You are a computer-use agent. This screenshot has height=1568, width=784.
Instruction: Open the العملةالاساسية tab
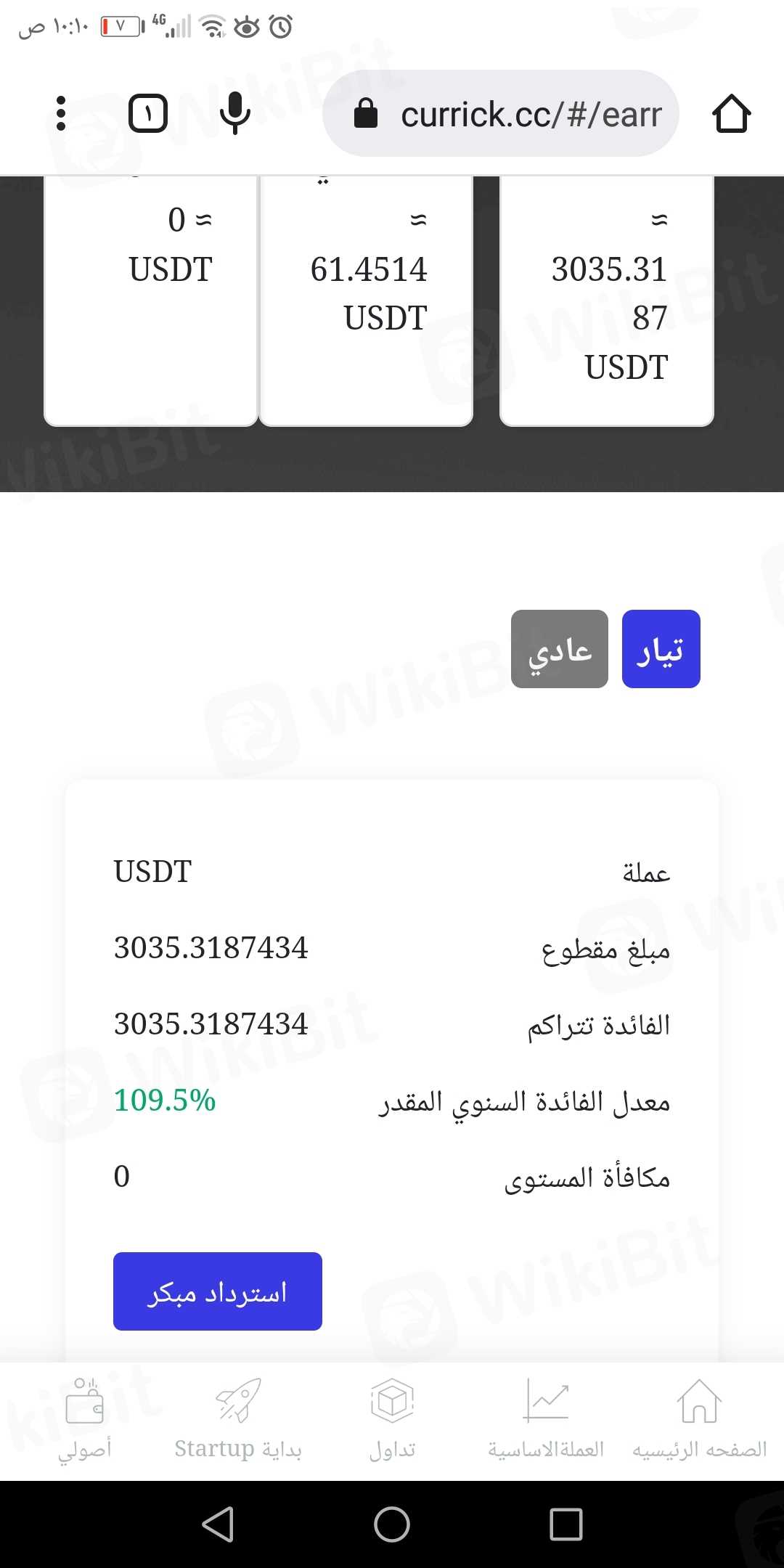(546, 1420)
